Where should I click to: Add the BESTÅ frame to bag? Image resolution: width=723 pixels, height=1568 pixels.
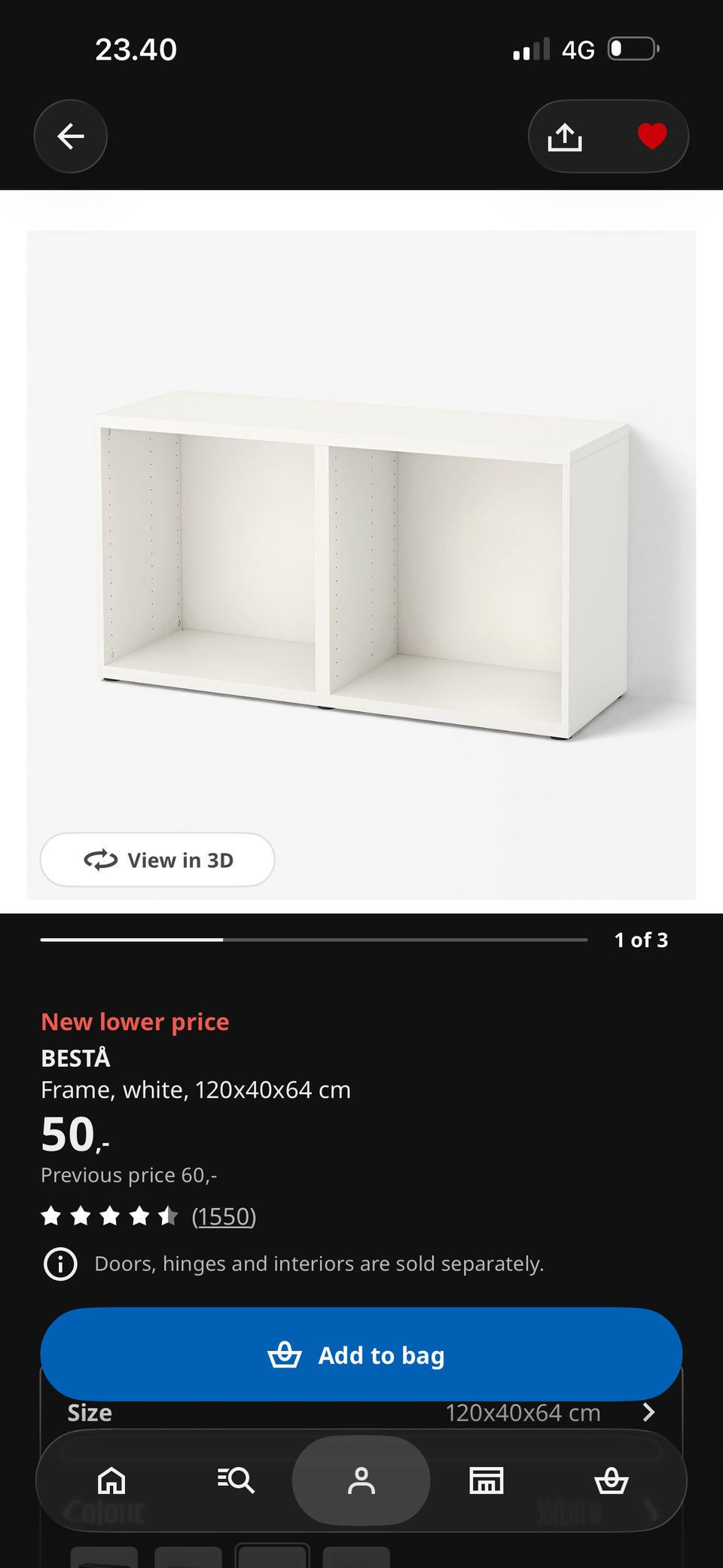click(x=361, y=1355)
